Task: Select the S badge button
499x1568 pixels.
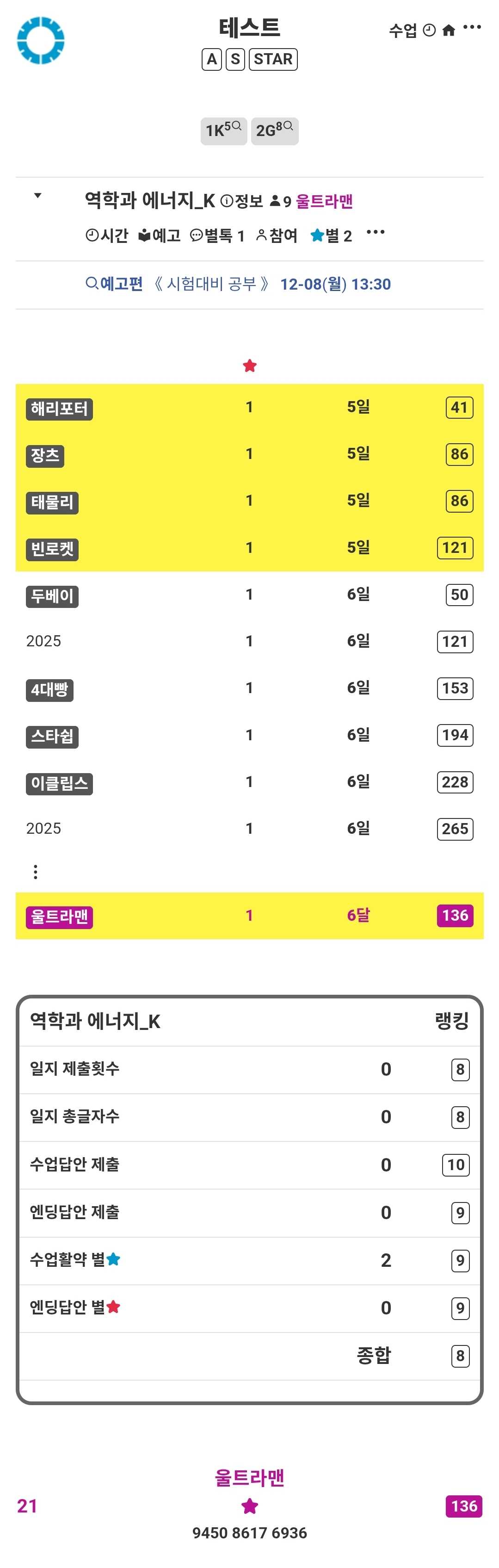Action: [235, 59]
